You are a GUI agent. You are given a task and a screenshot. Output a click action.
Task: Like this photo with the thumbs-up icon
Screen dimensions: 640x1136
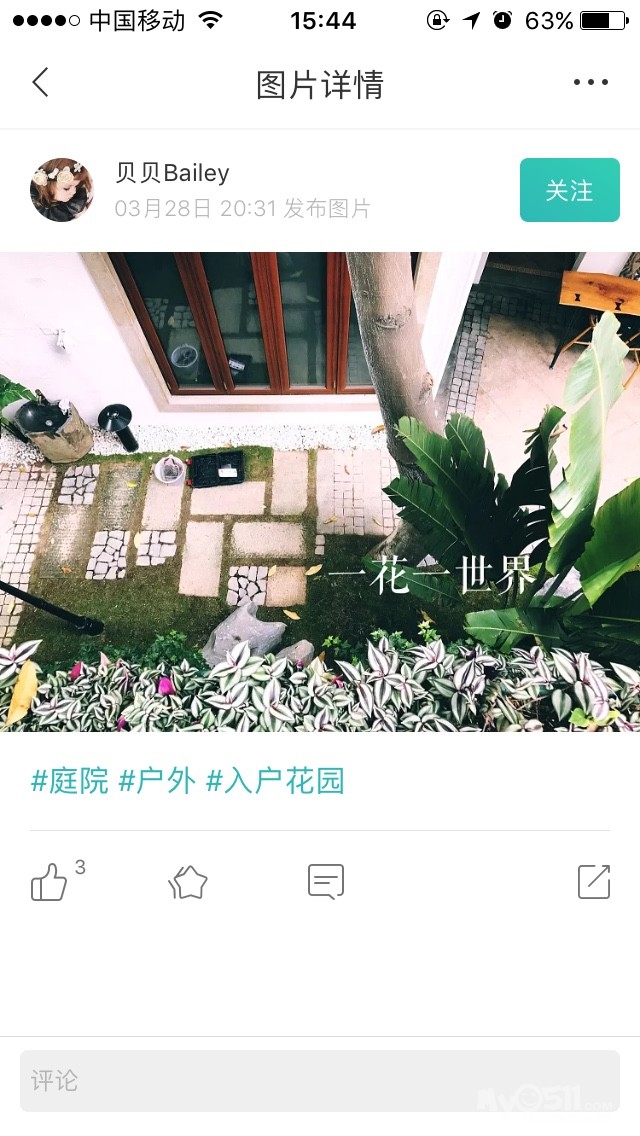point(49,882)
